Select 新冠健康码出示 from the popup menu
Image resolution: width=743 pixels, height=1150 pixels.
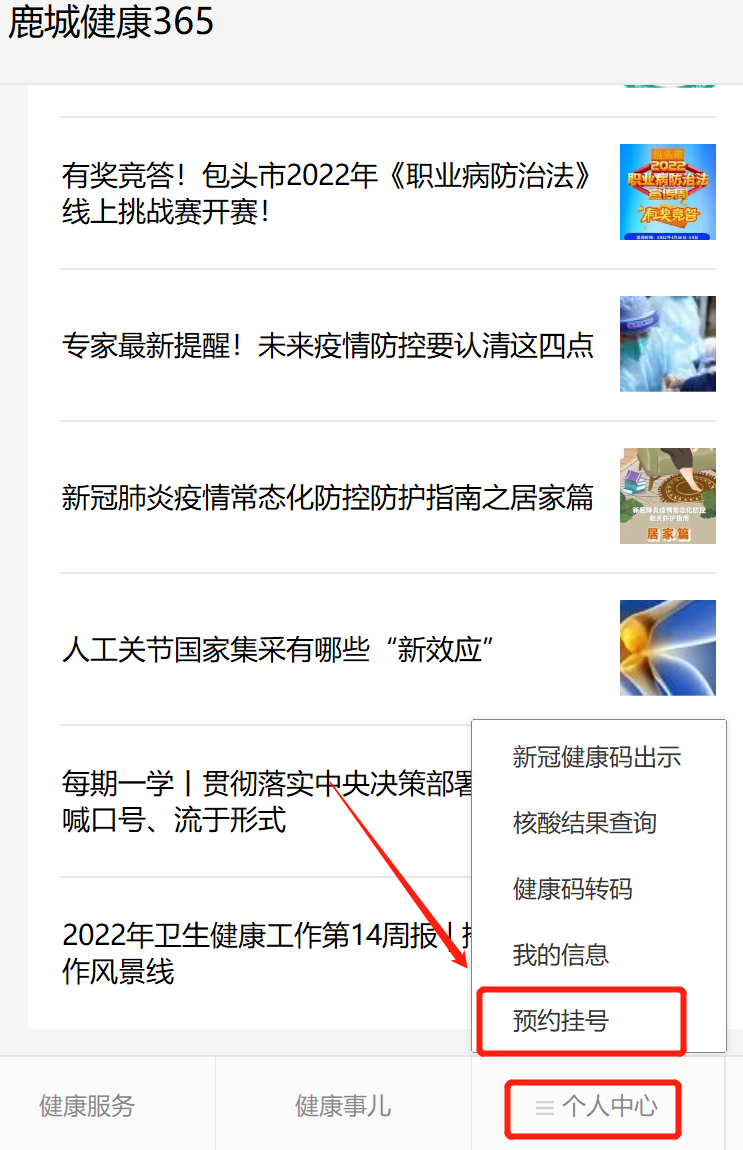coord(597,757)
